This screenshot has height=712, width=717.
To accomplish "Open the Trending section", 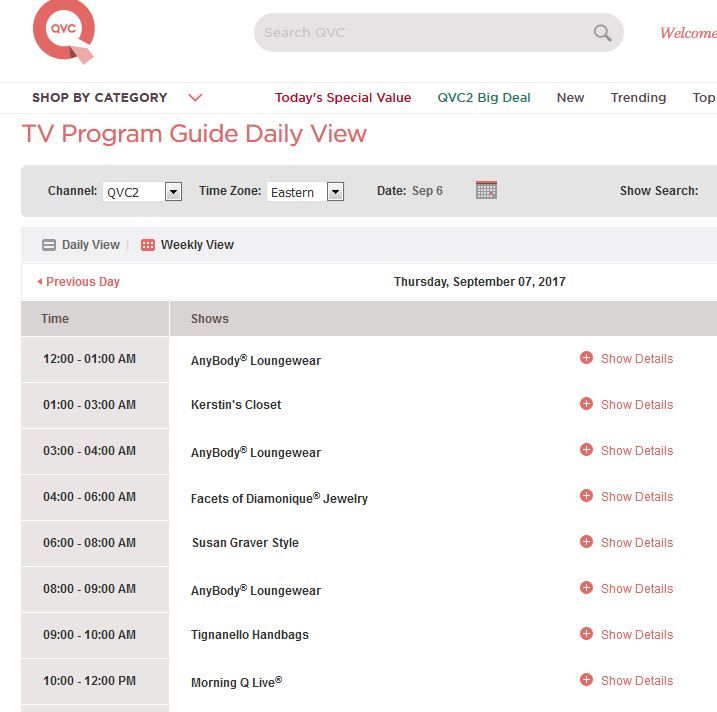I will pyautogui.click(x=638, y=98).
